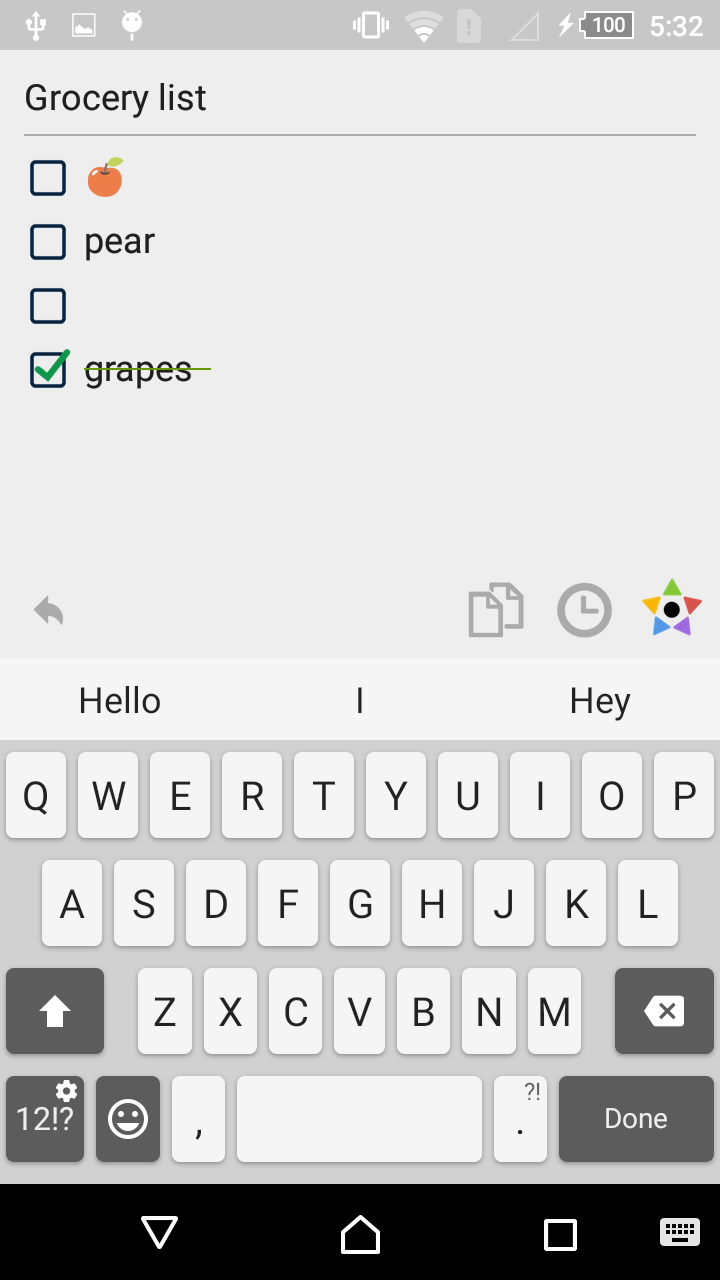Tap the copy note icon
The image size is (720, 1280).
pyautogui.click(x=496, y=609)
